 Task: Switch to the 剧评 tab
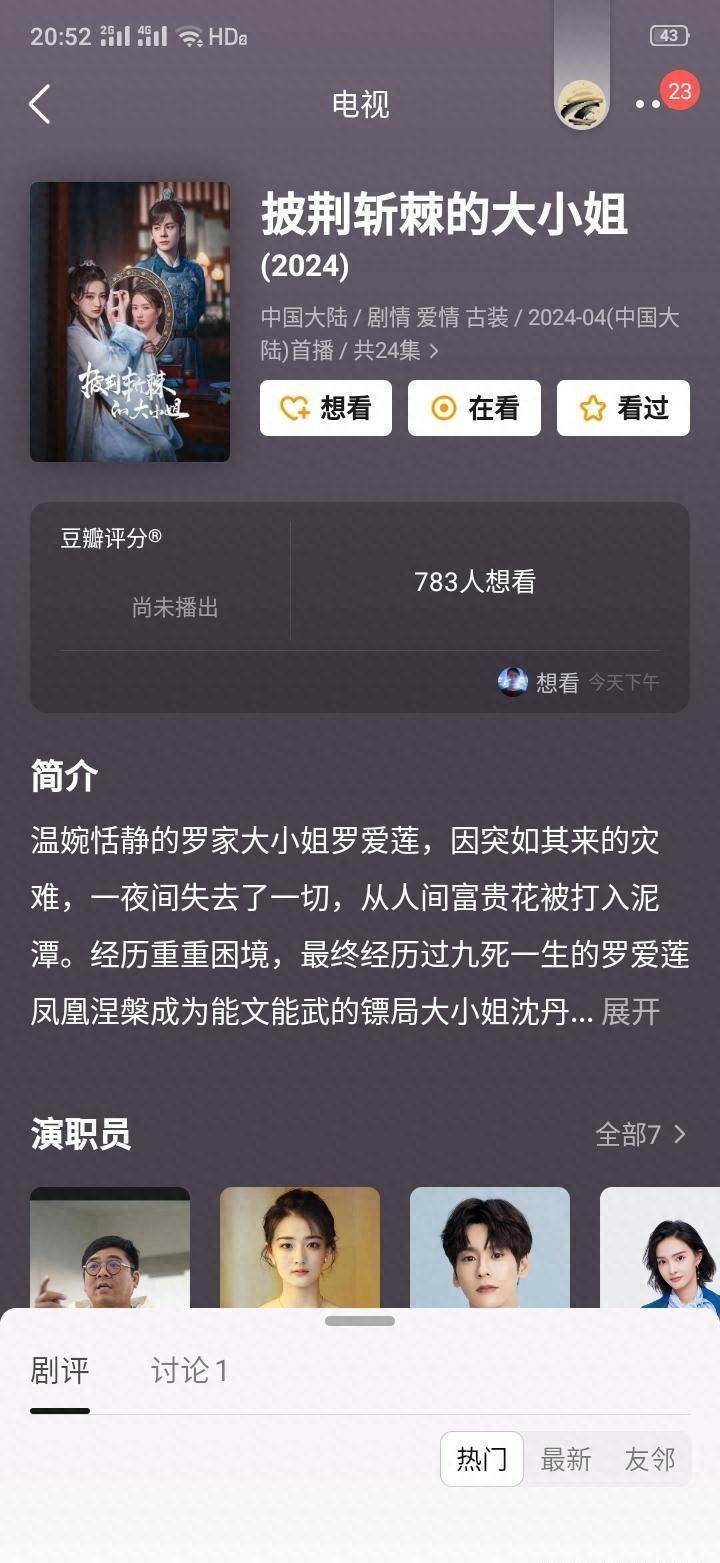click(60, 1371)
